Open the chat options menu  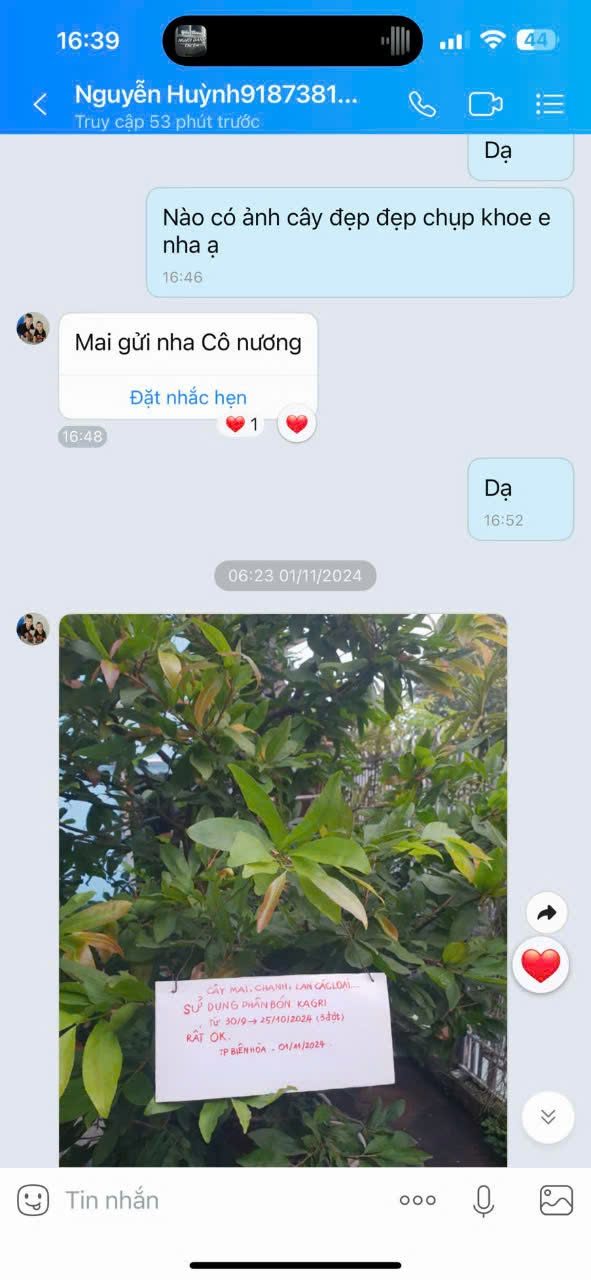(550, 104)
